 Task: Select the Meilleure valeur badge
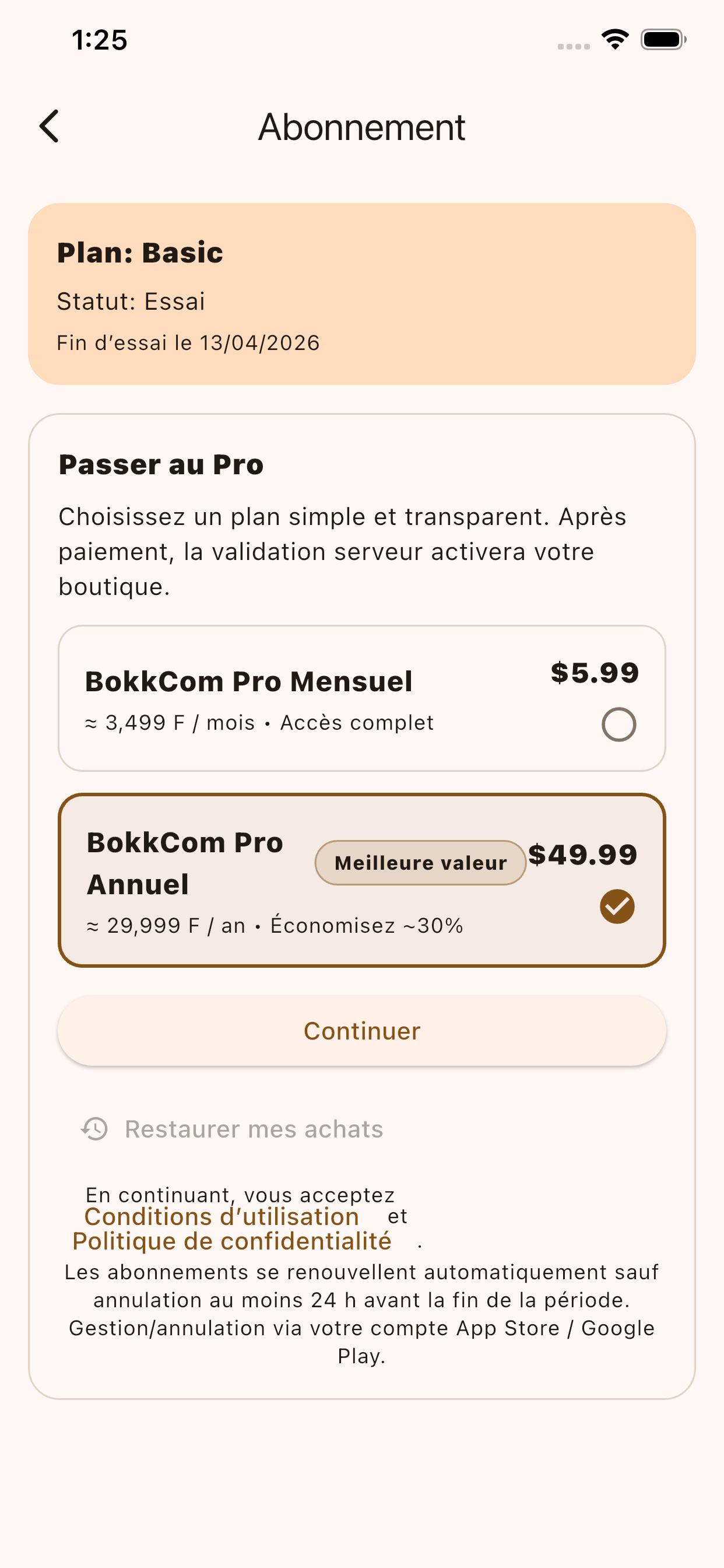click(x=420, y=863)
